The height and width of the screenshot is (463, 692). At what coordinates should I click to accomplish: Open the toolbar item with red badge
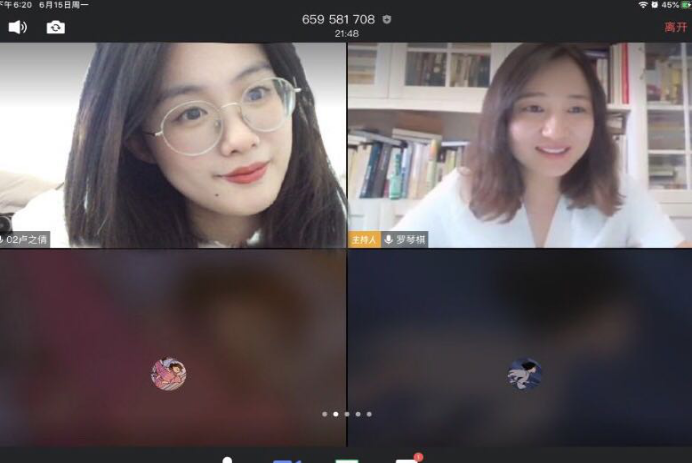click(x=406, y=460)
